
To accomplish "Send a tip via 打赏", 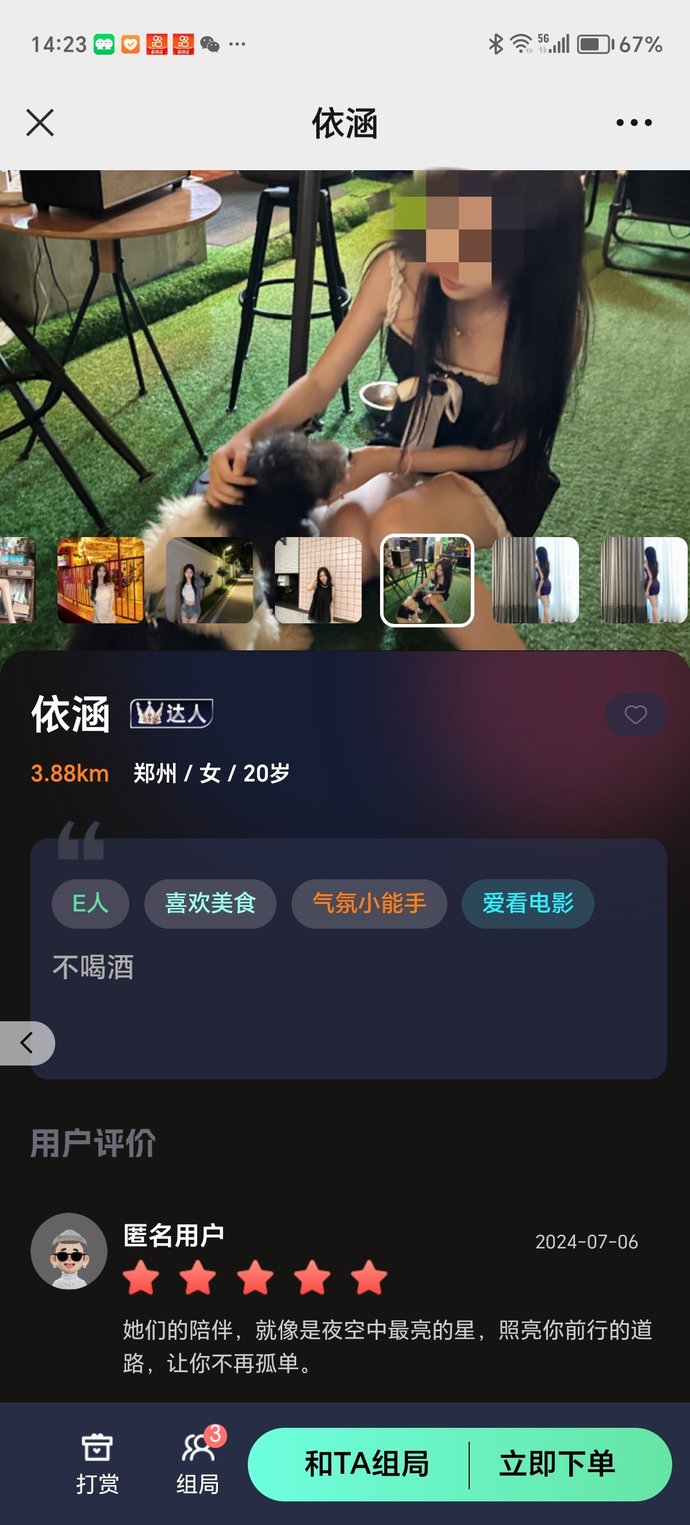I will (x=97, y=1464).
